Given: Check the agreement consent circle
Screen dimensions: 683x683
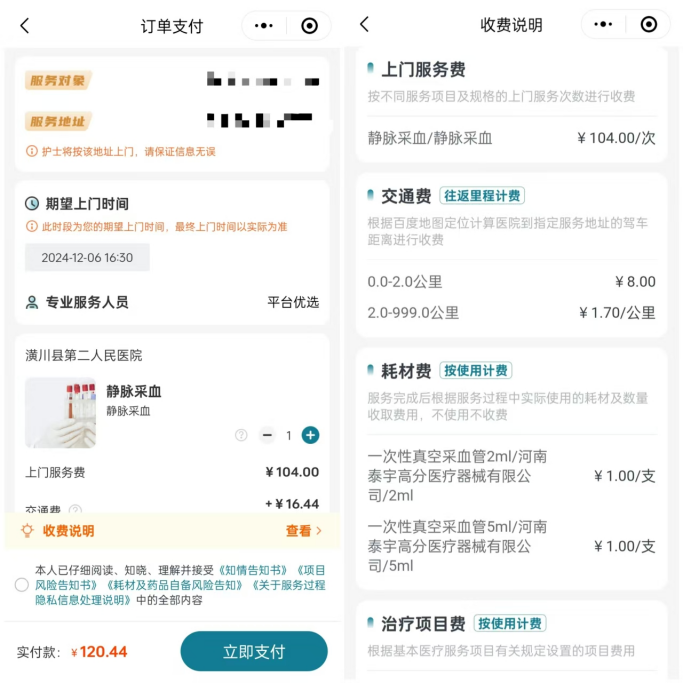Looking at the screenshot, I should tap(22, 585).
